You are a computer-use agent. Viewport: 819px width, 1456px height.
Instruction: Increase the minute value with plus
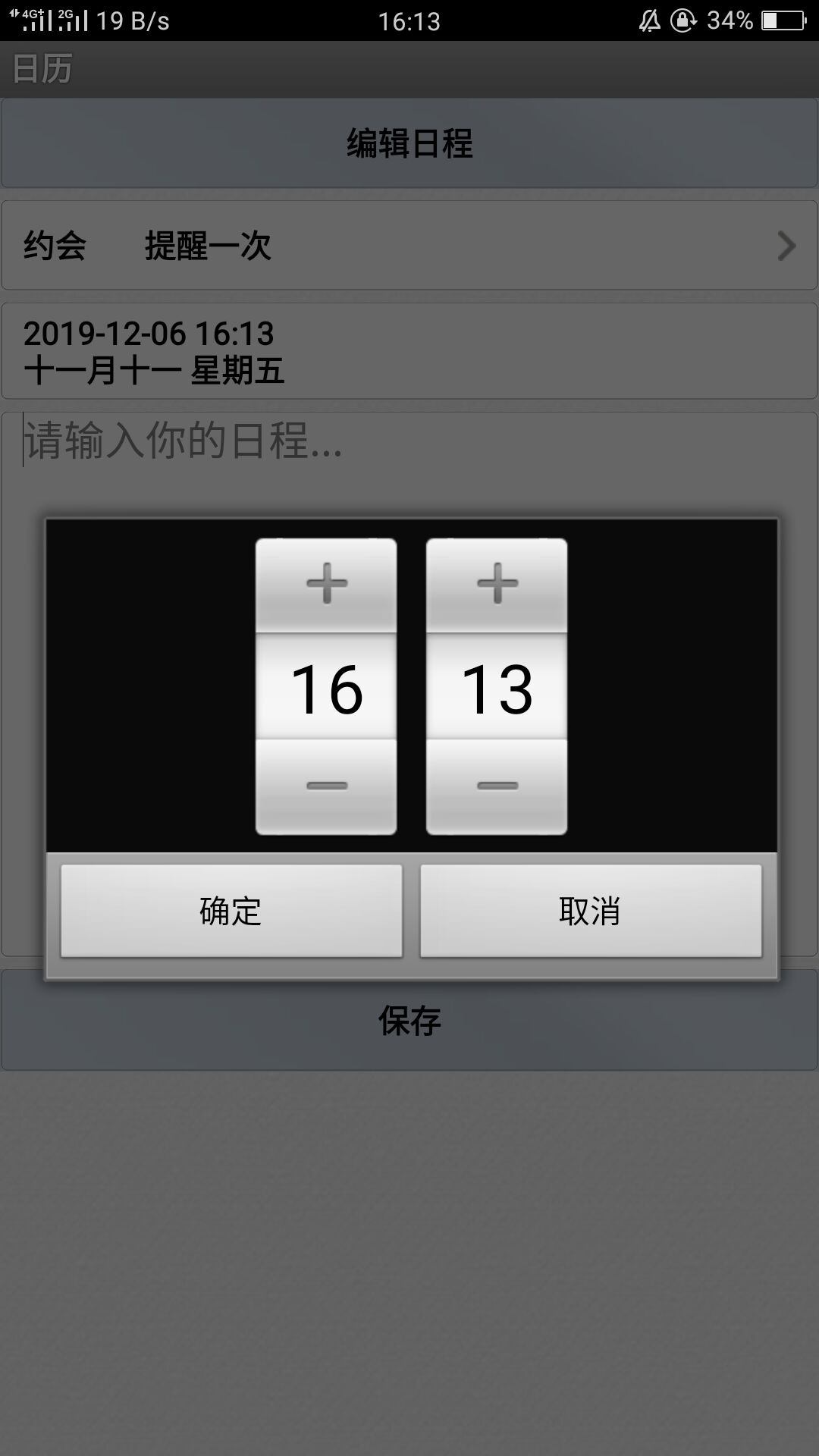tap(497, 584)
